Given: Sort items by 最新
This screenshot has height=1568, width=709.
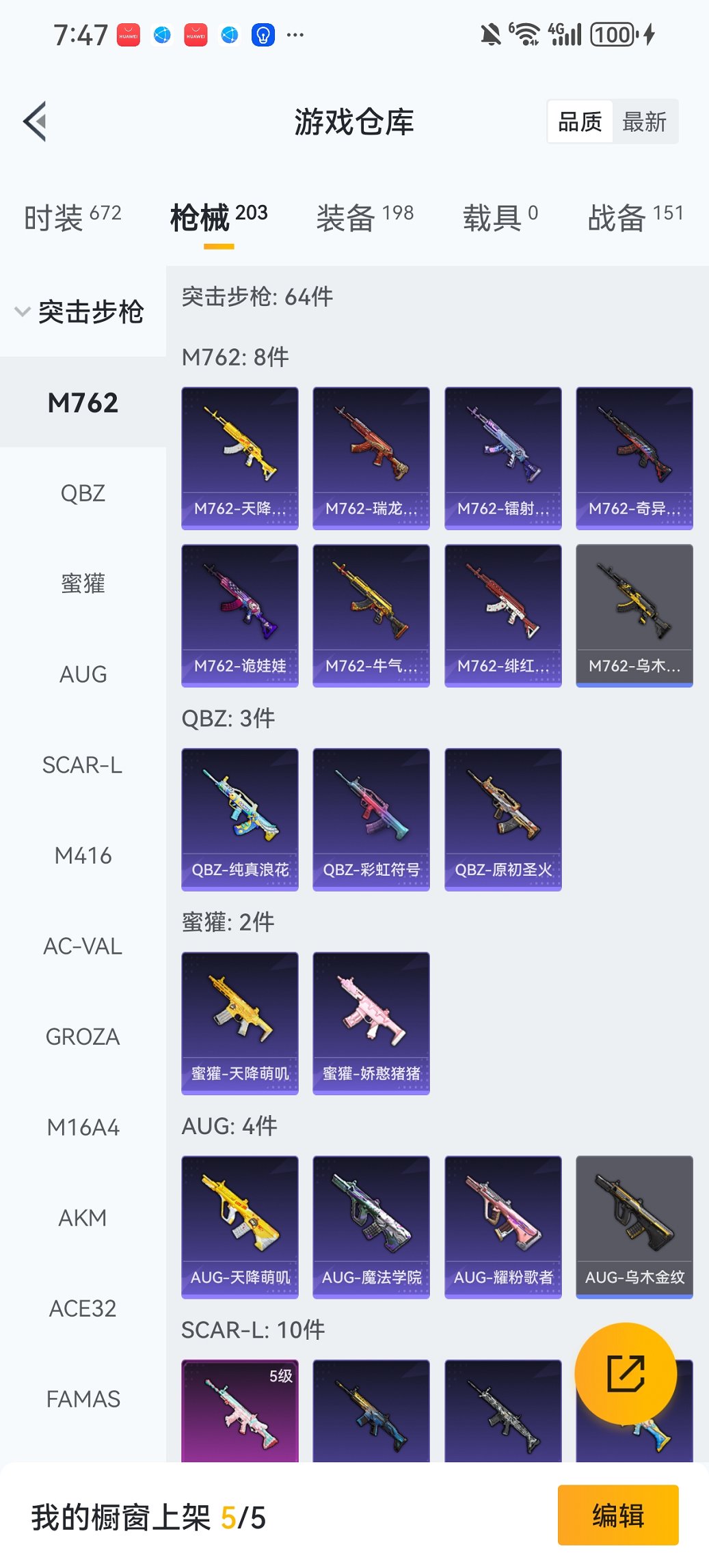Looking at the screenshot, I should (644, 122).
